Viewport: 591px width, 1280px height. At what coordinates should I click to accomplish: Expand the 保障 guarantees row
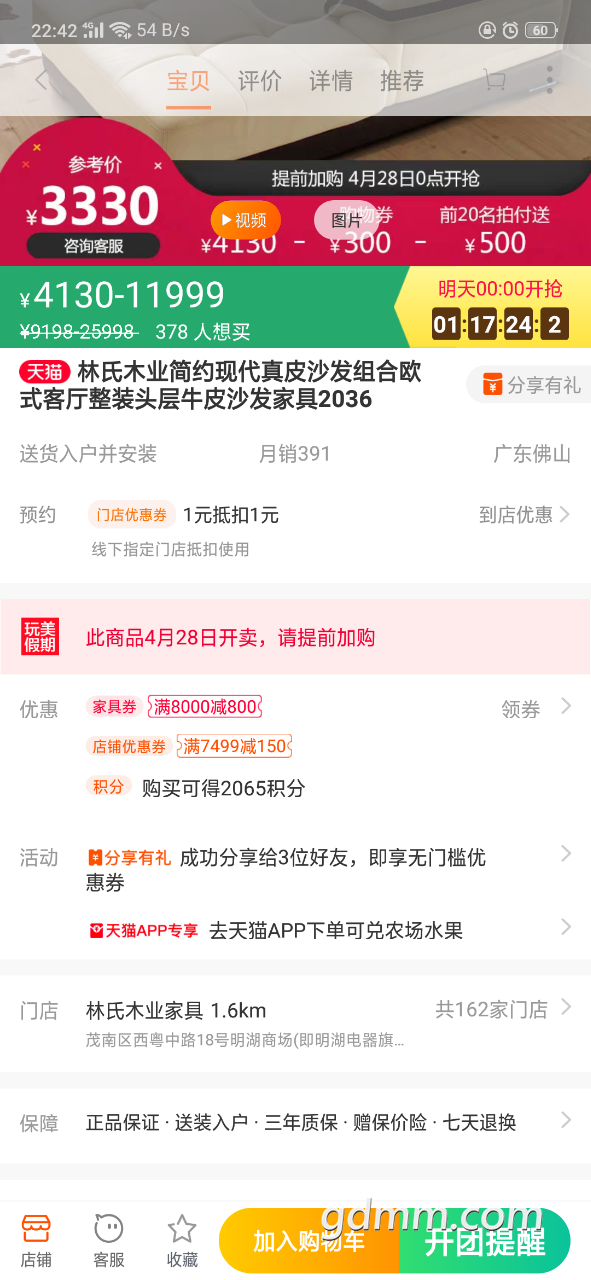[x=295, y=1122]
